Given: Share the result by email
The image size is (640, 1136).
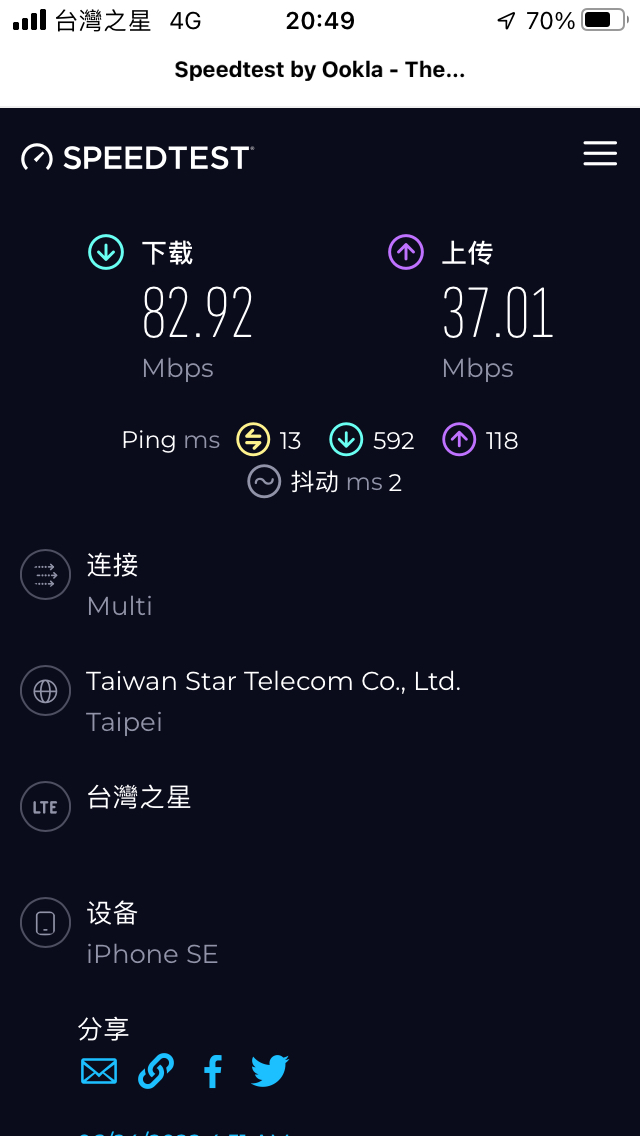Looking at the screenshot, I should [99, 1072].
